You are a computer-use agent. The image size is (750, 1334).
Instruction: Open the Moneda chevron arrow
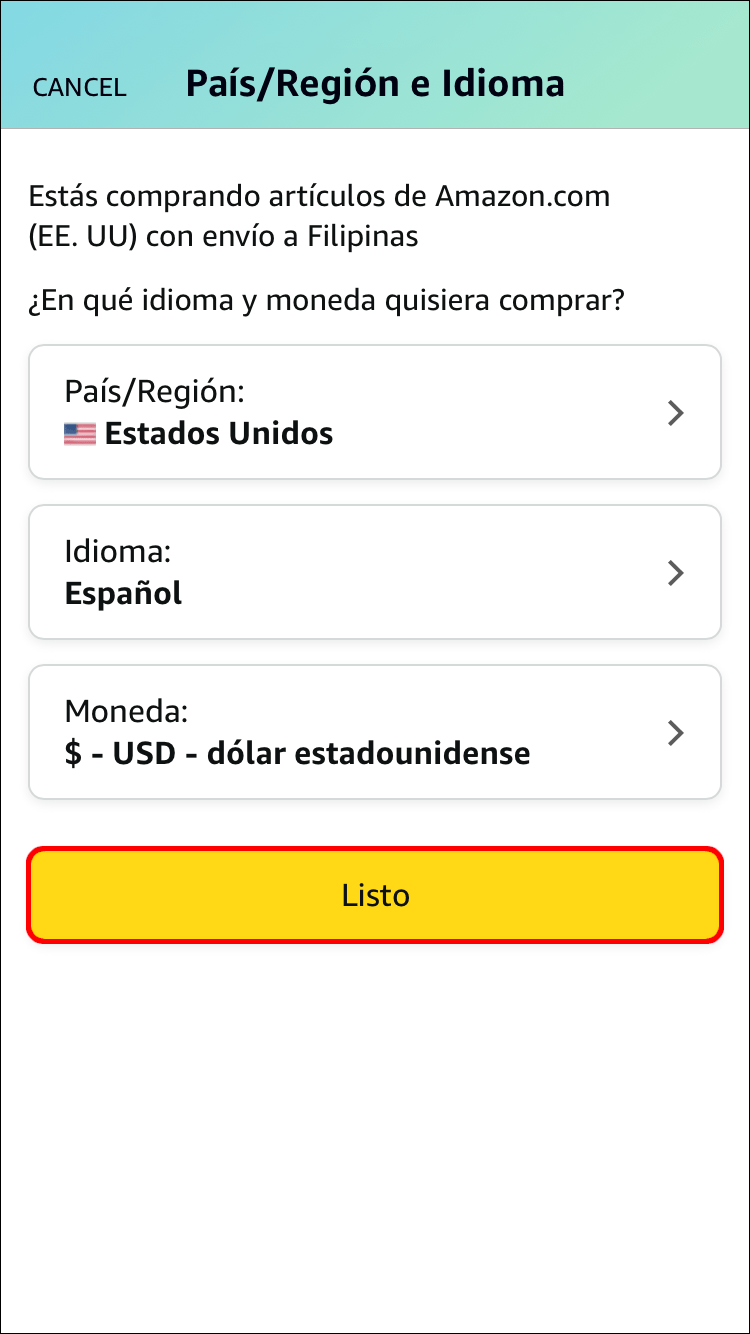tap(676, 732)
